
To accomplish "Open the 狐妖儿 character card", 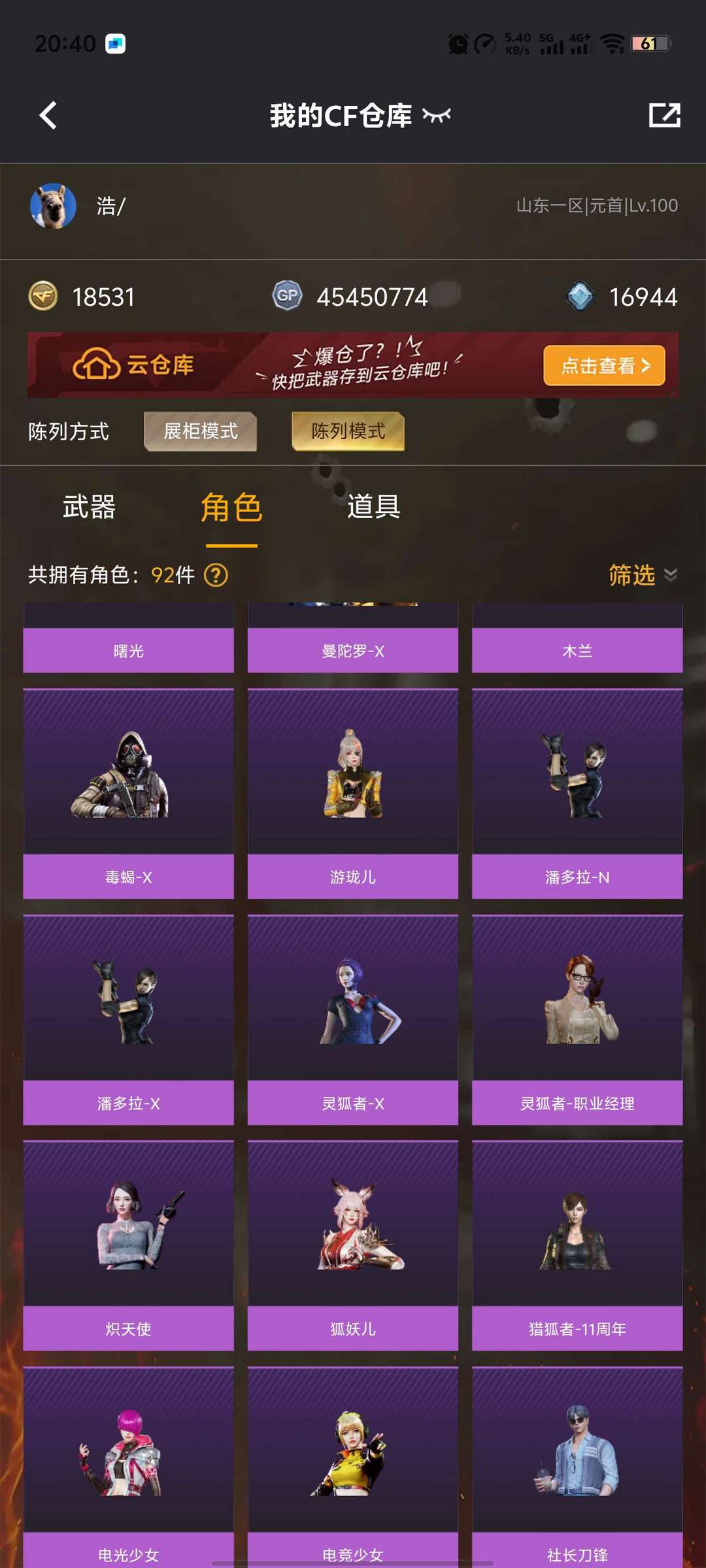I will [x=352, y=1245].
